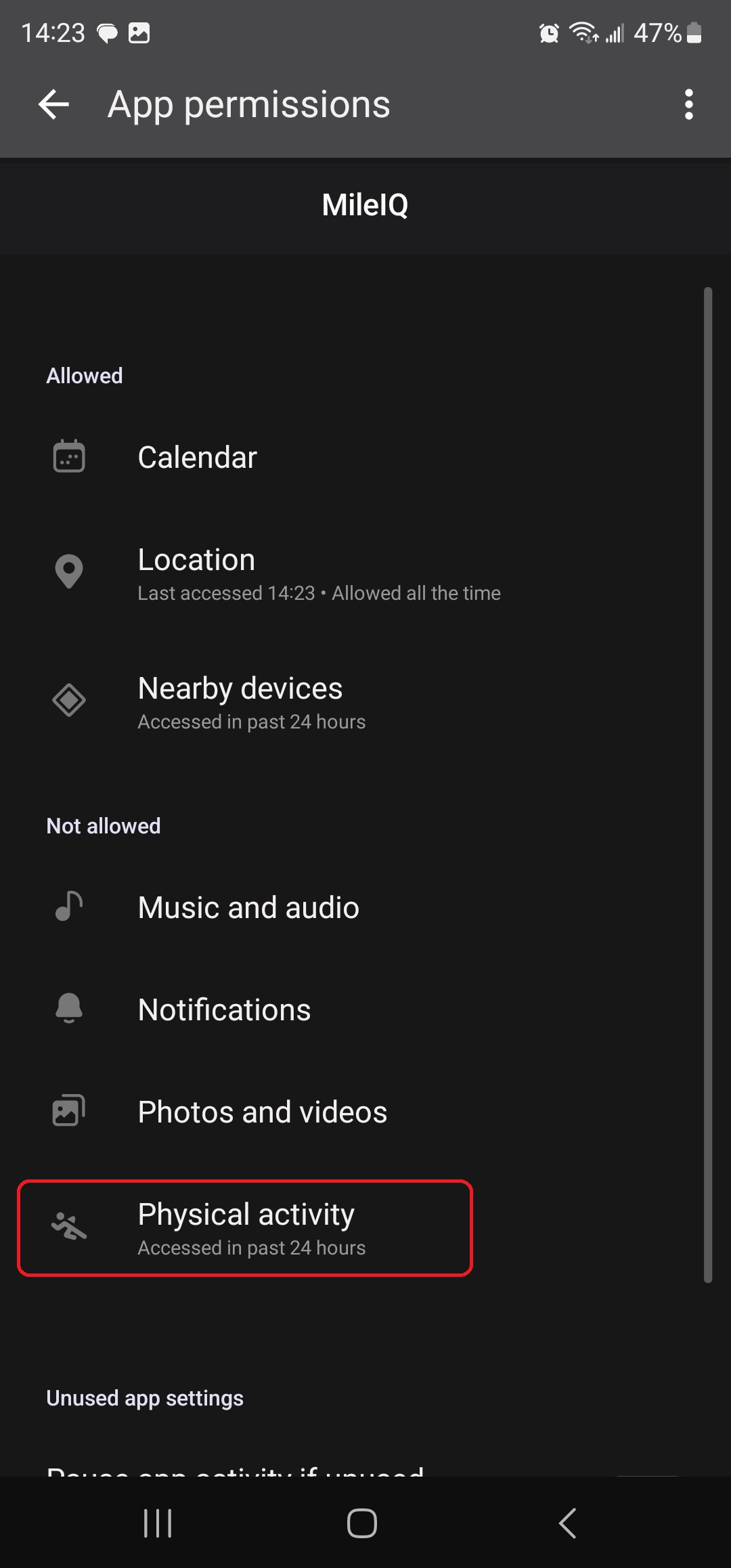The image size is (731, 1568).
Task: Click the Notifications bell icon
Action: pyautogui.click(x=68, y=1008)
